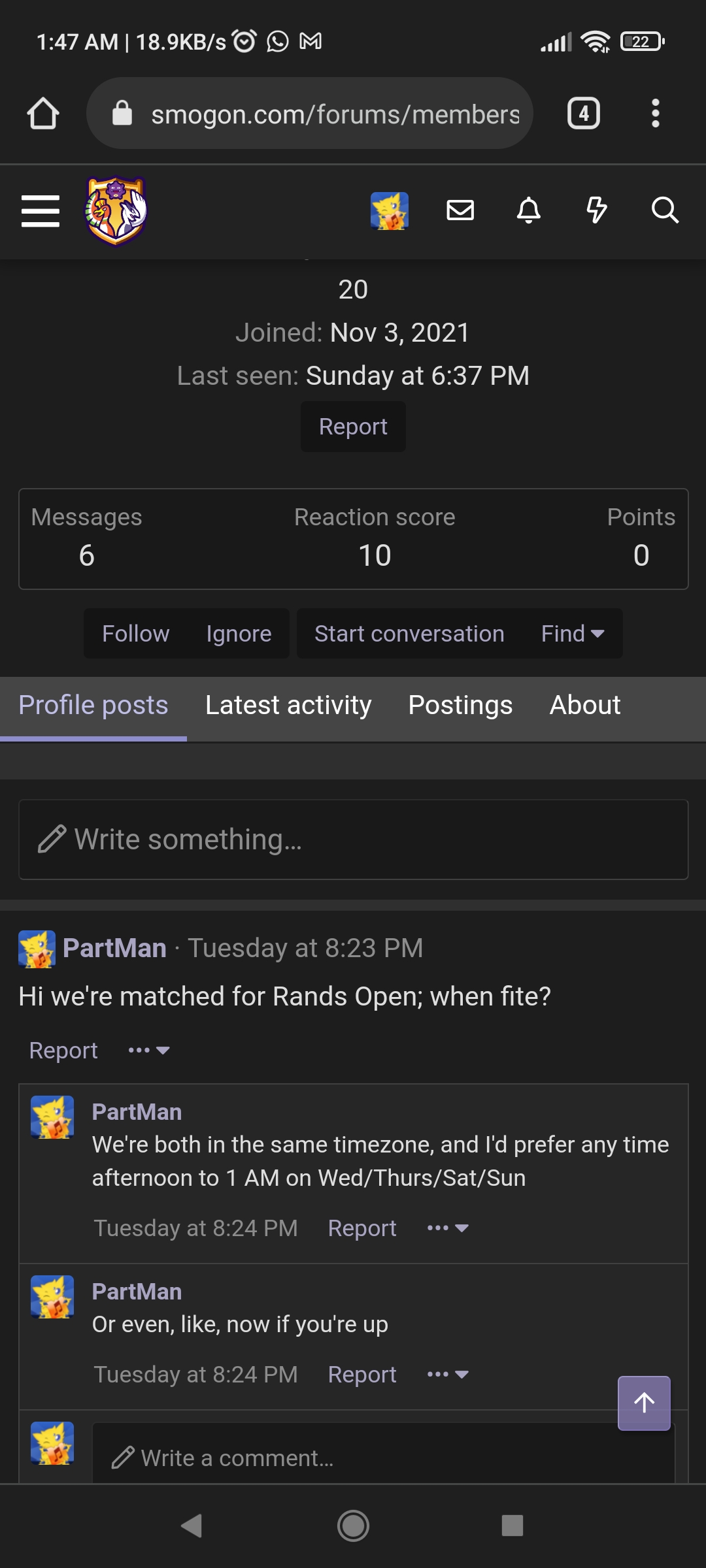This screenshot has height=1568, width=706.
Task: Tap the Write something field
Action: (x=353, y=840)
